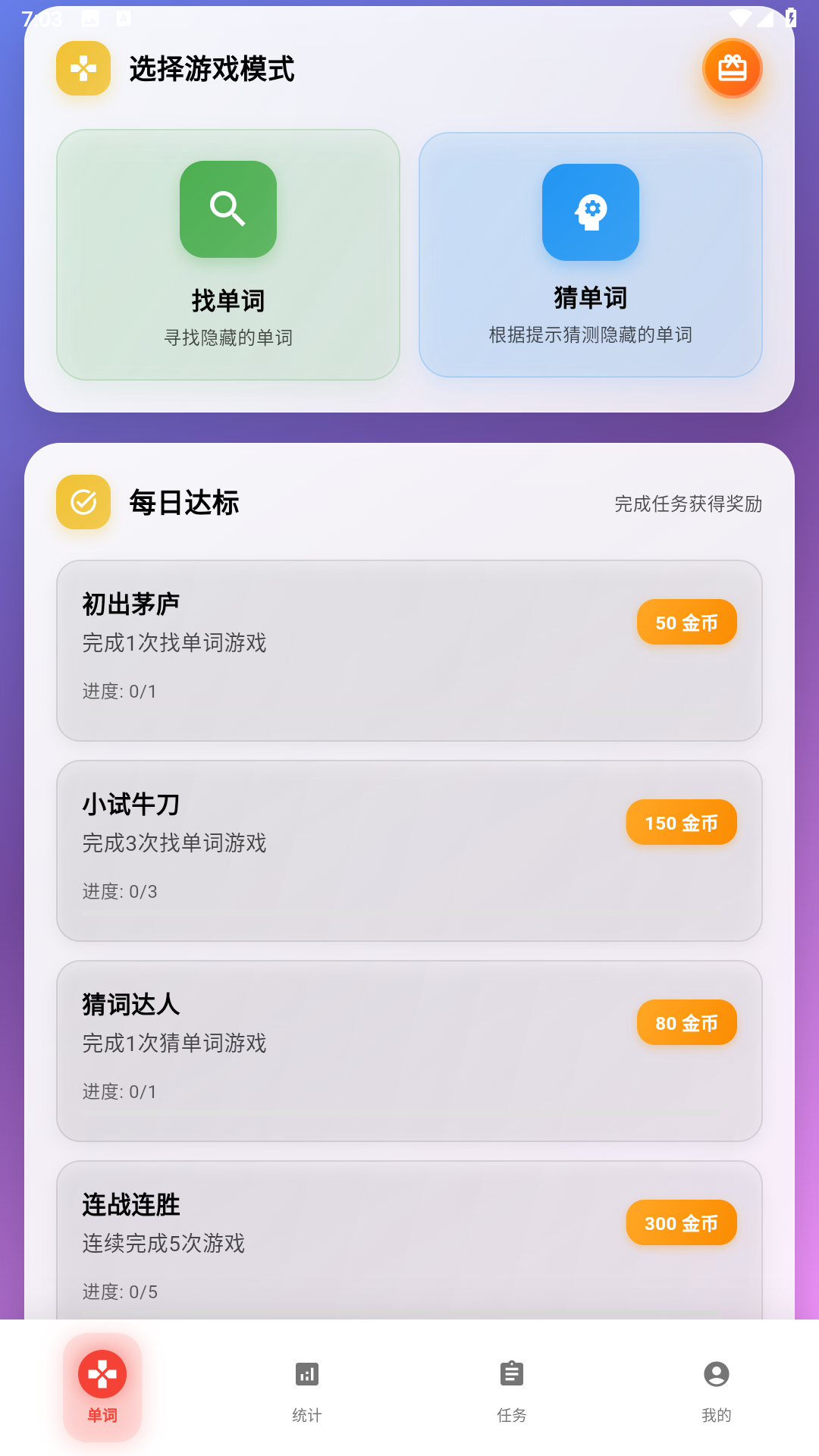This screenshot has height=1456, width=819.
Task: Claim the 300 金币 reward
Action: 681,1222
